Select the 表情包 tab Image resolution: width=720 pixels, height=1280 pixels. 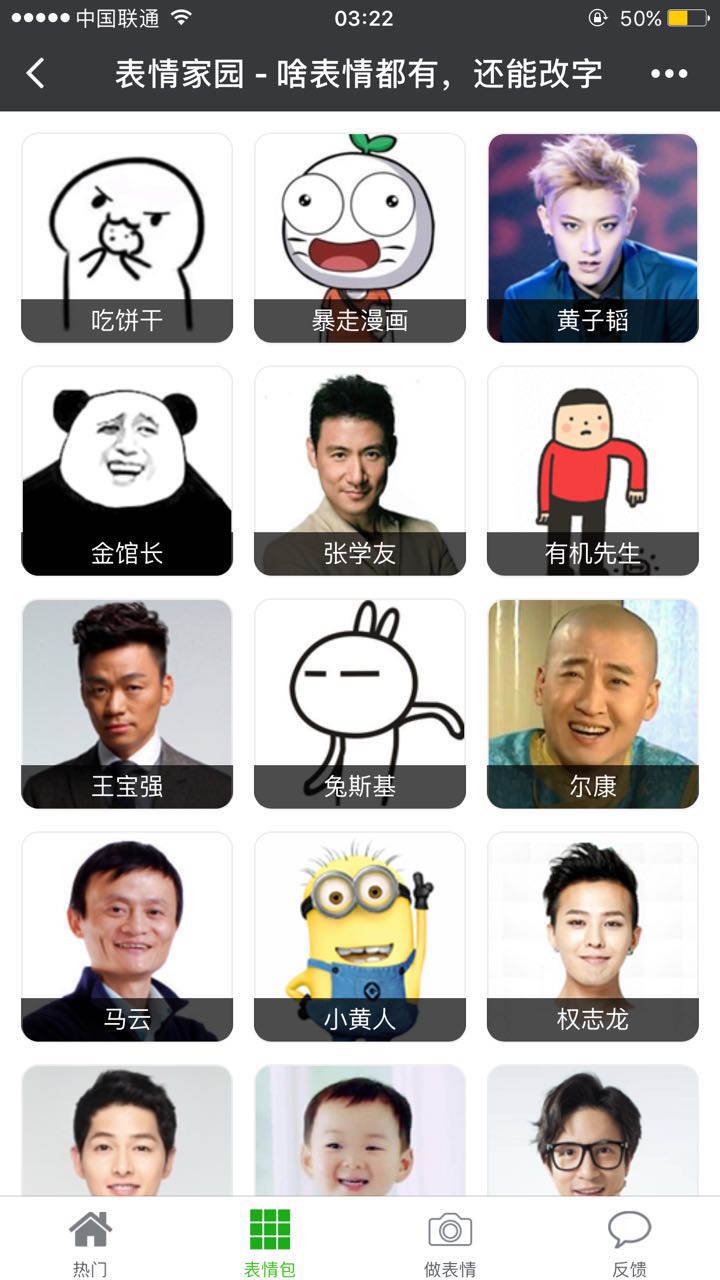click(270, 1241)
